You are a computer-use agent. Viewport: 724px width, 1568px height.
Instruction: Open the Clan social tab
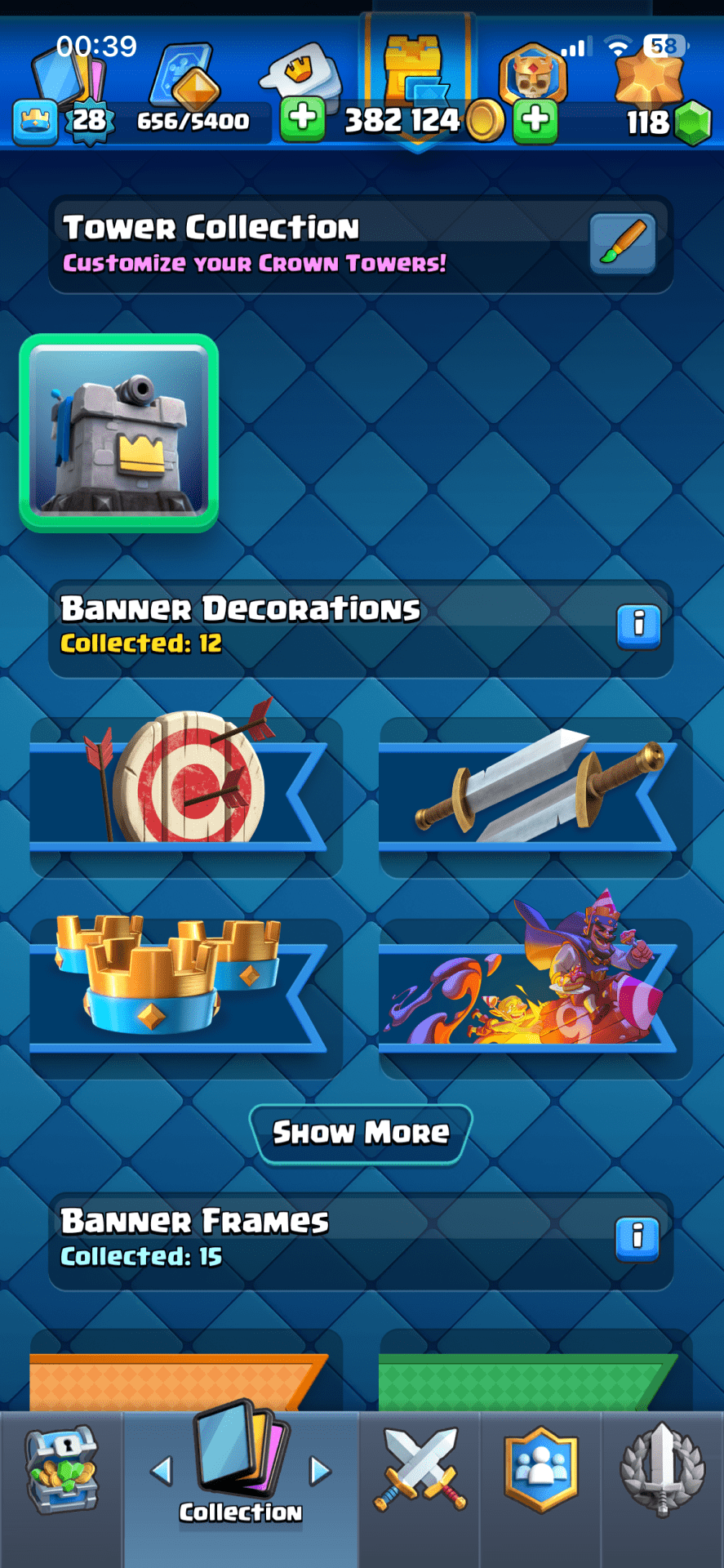tap(540, 1478)
